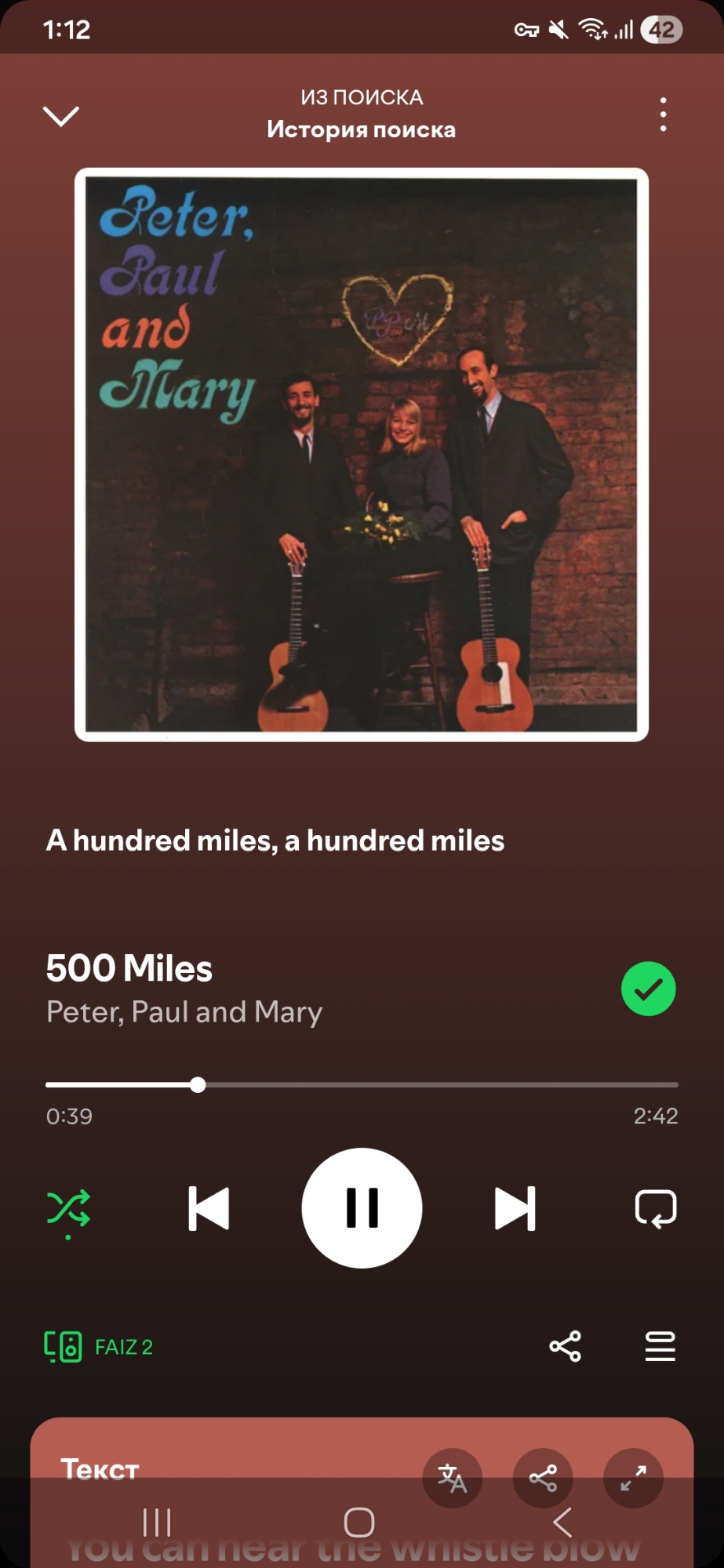Viewport: 724px width, 1568px height.
Task: Toggle shuffle mode
Action: click(x=68, y=1208)
